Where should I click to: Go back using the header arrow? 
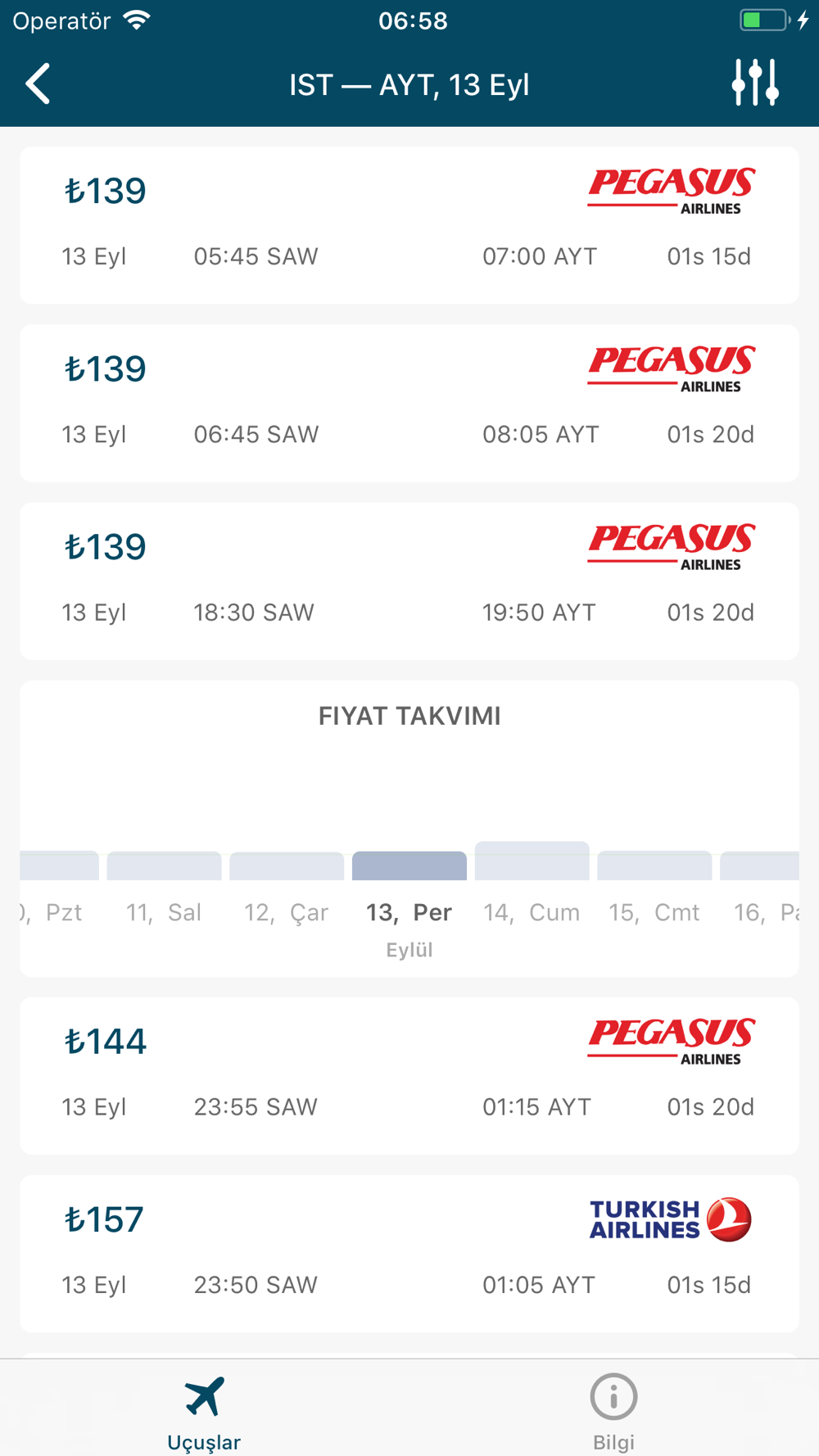[38, 84]
